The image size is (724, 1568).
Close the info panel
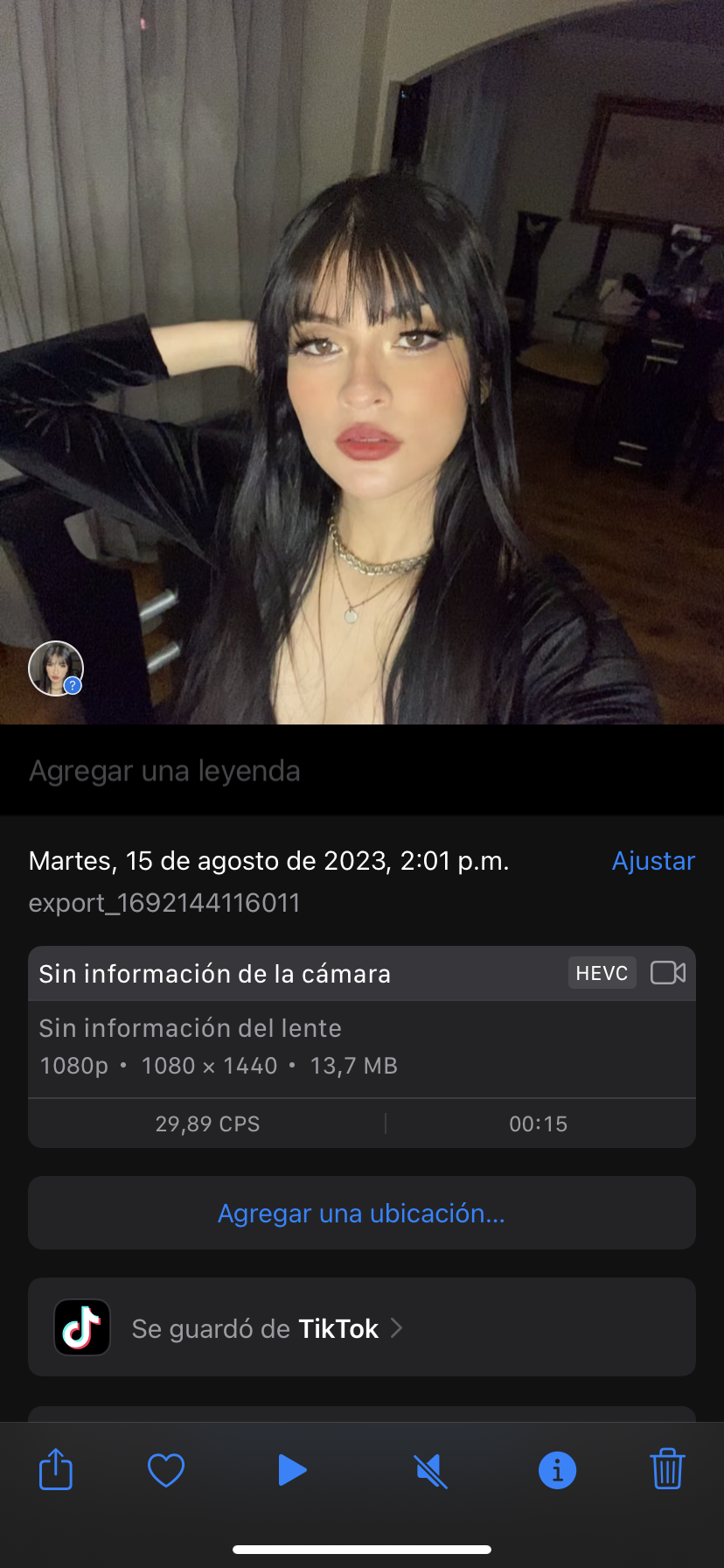(x=557, y=1470)
